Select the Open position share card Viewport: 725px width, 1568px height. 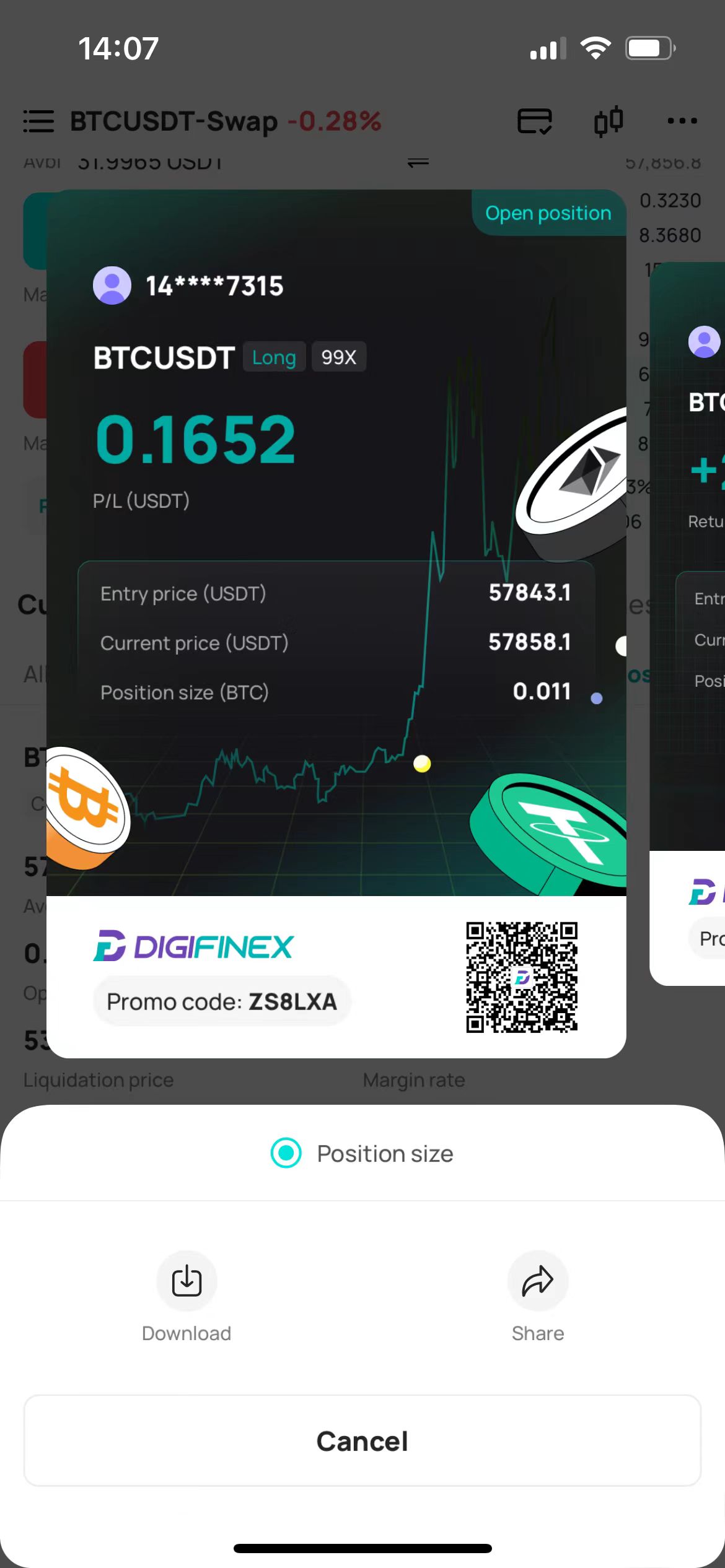(336, 619)
